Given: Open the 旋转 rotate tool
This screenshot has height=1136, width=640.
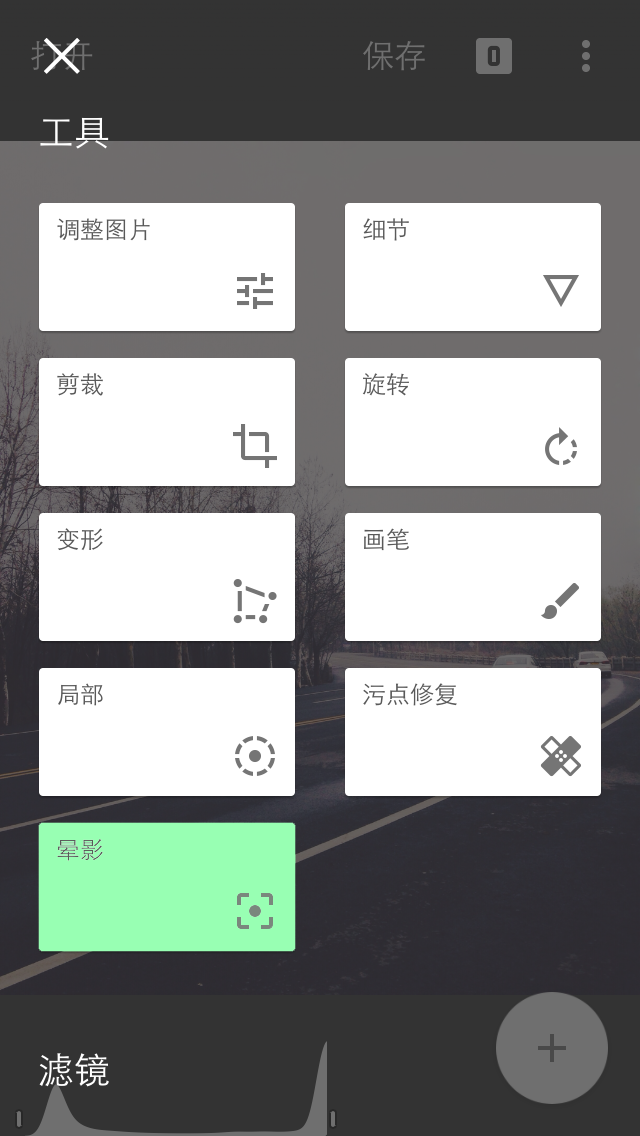Looking at the screenshot, I should point(472,422).
